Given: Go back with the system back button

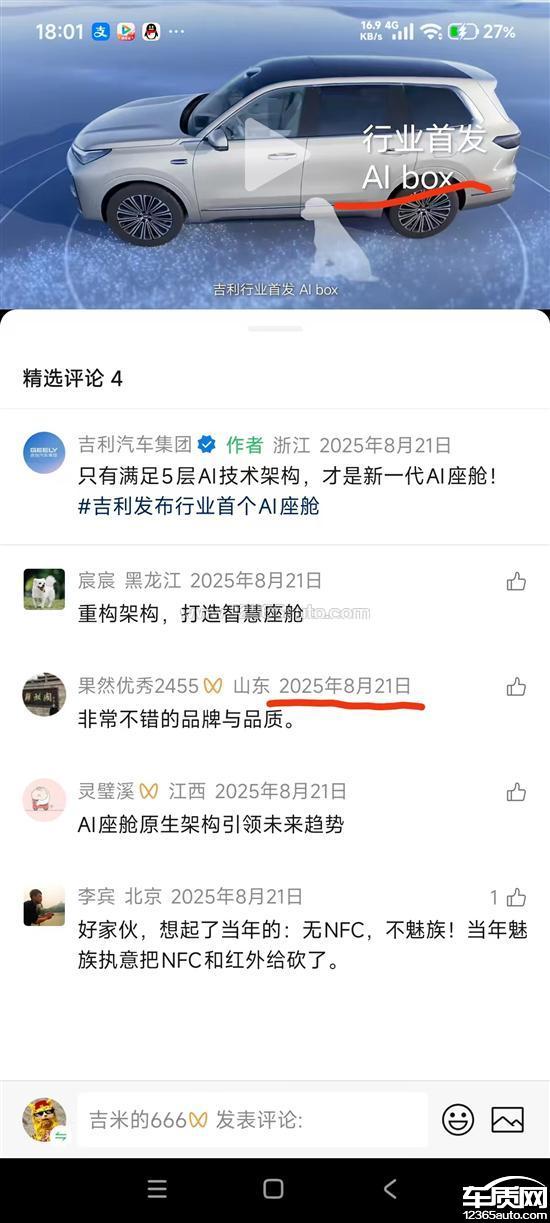Looking at the screenshot, I should click(x=390, y=1188).
